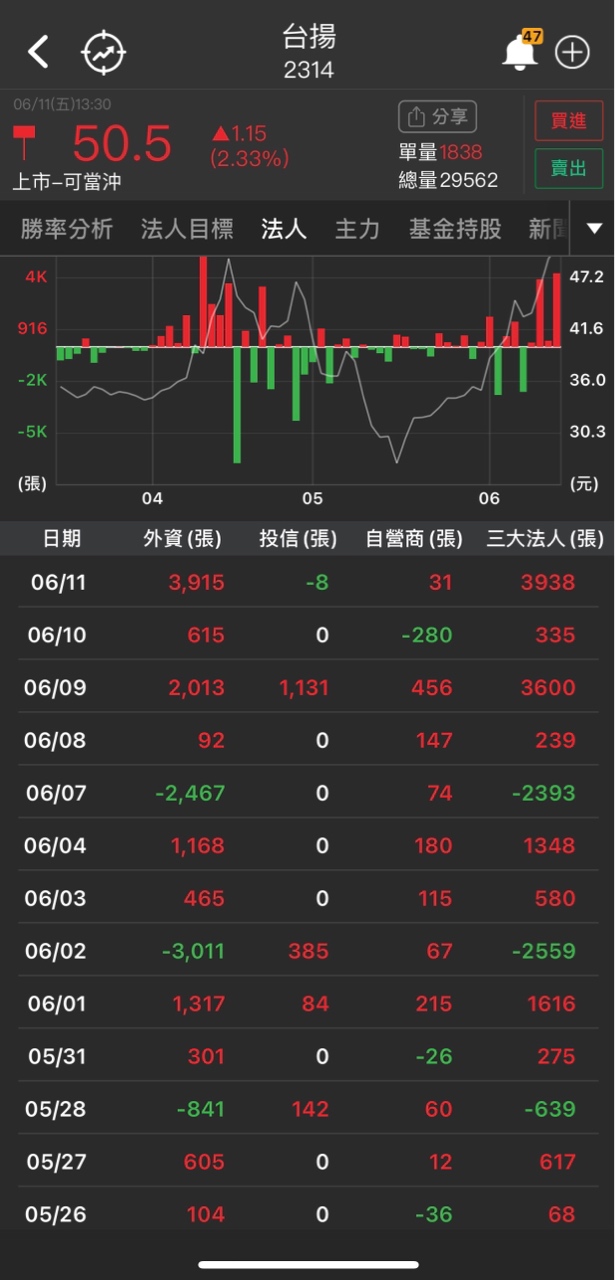Open the 基金持股 tab
The image size is (615, 1280).
click(x=455, y=229)
